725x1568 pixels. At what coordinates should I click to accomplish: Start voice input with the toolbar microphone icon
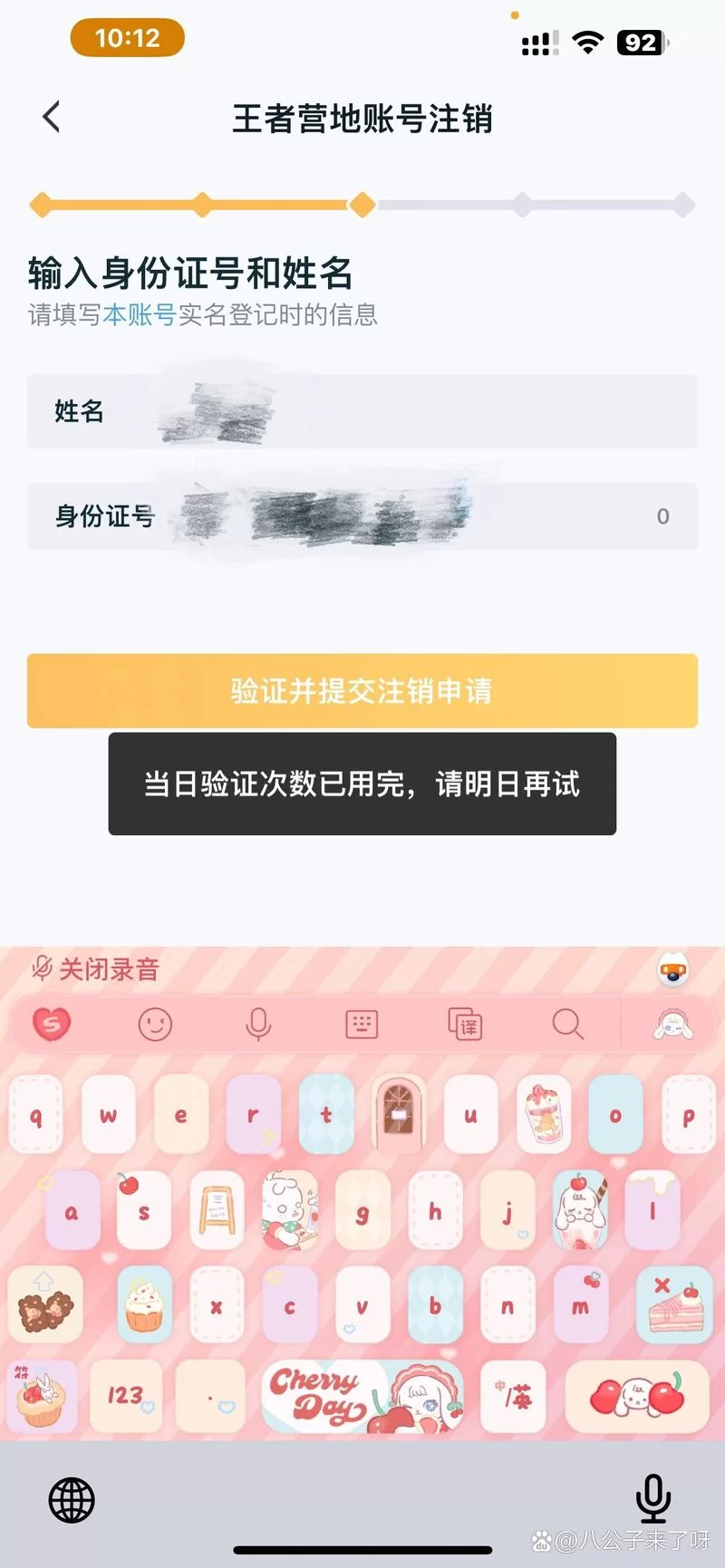pyautogui.click(x=258, y=1024)
